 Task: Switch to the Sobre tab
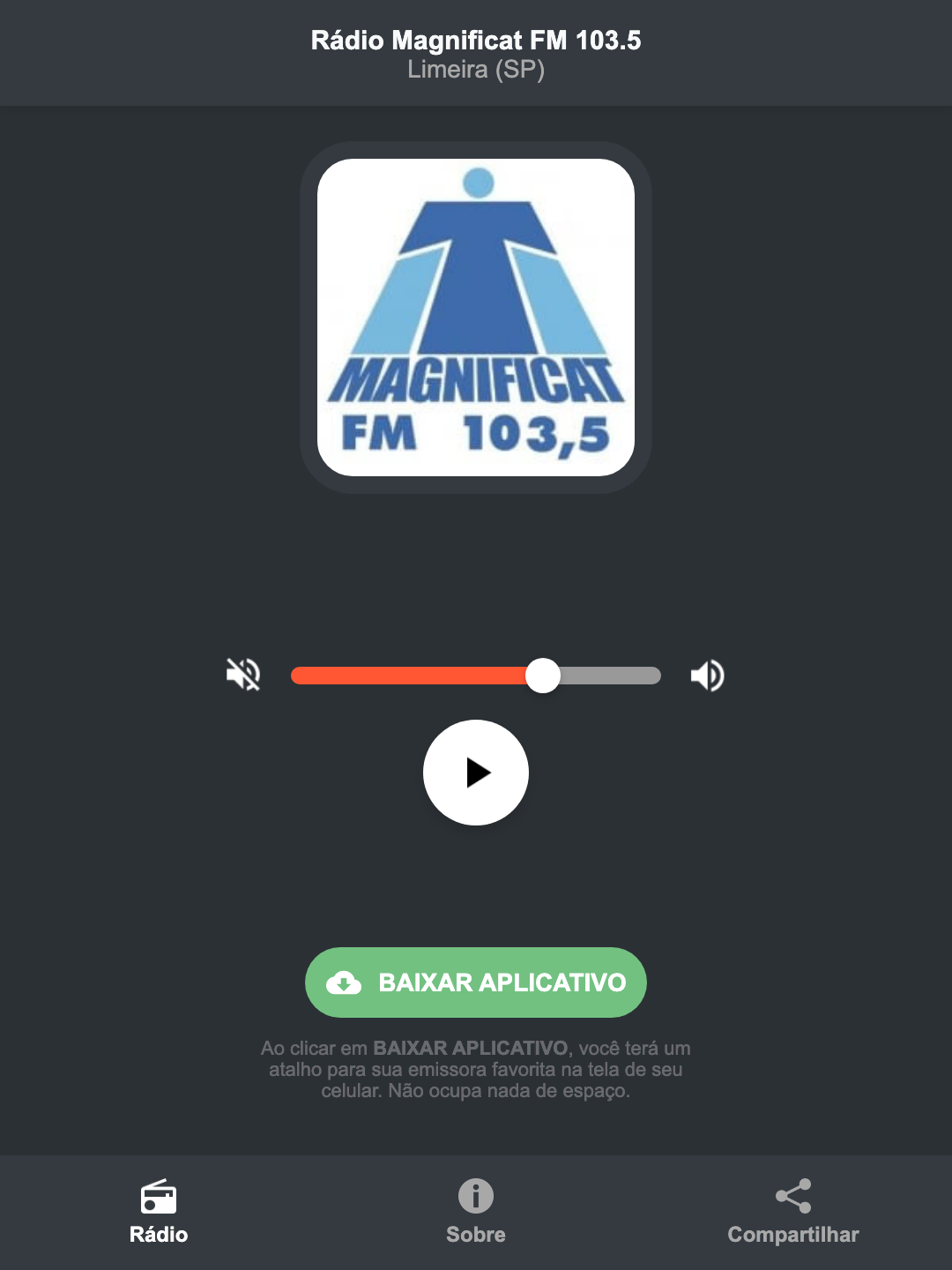476,1213
